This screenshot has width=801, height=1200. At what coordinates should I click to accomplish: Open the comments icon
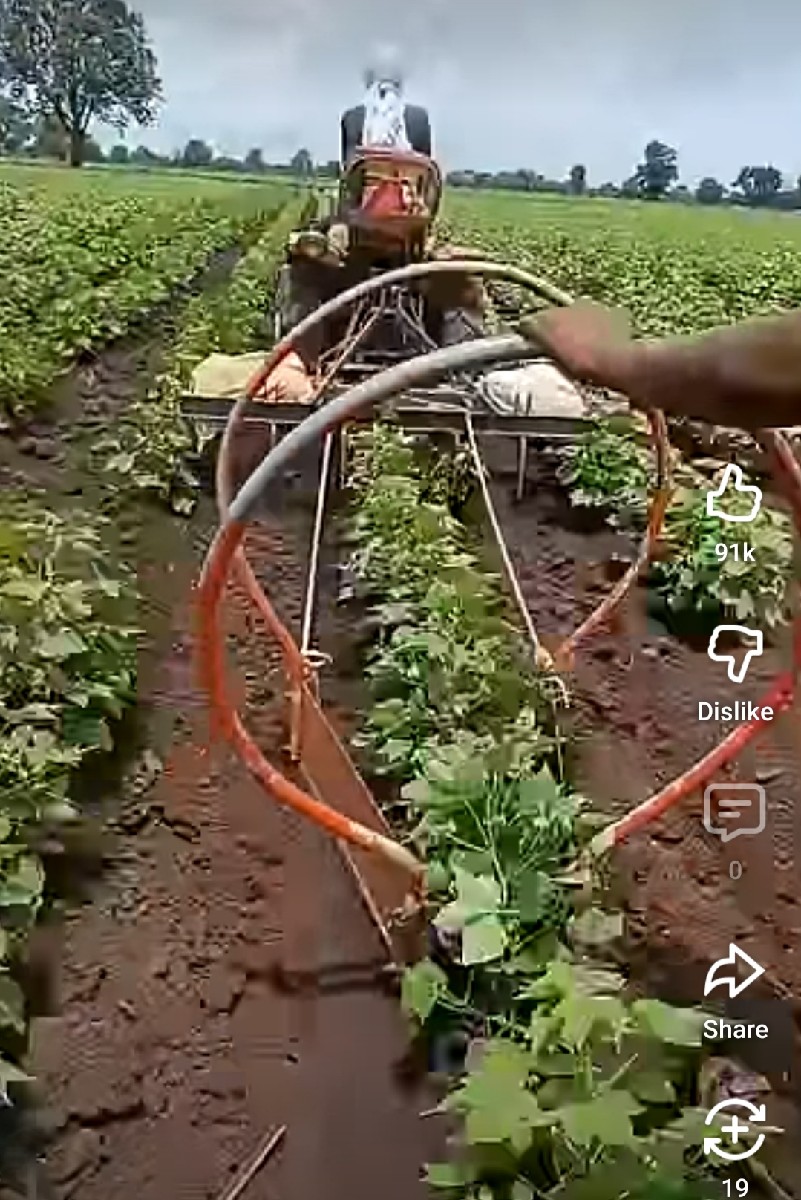coord(735,812)
